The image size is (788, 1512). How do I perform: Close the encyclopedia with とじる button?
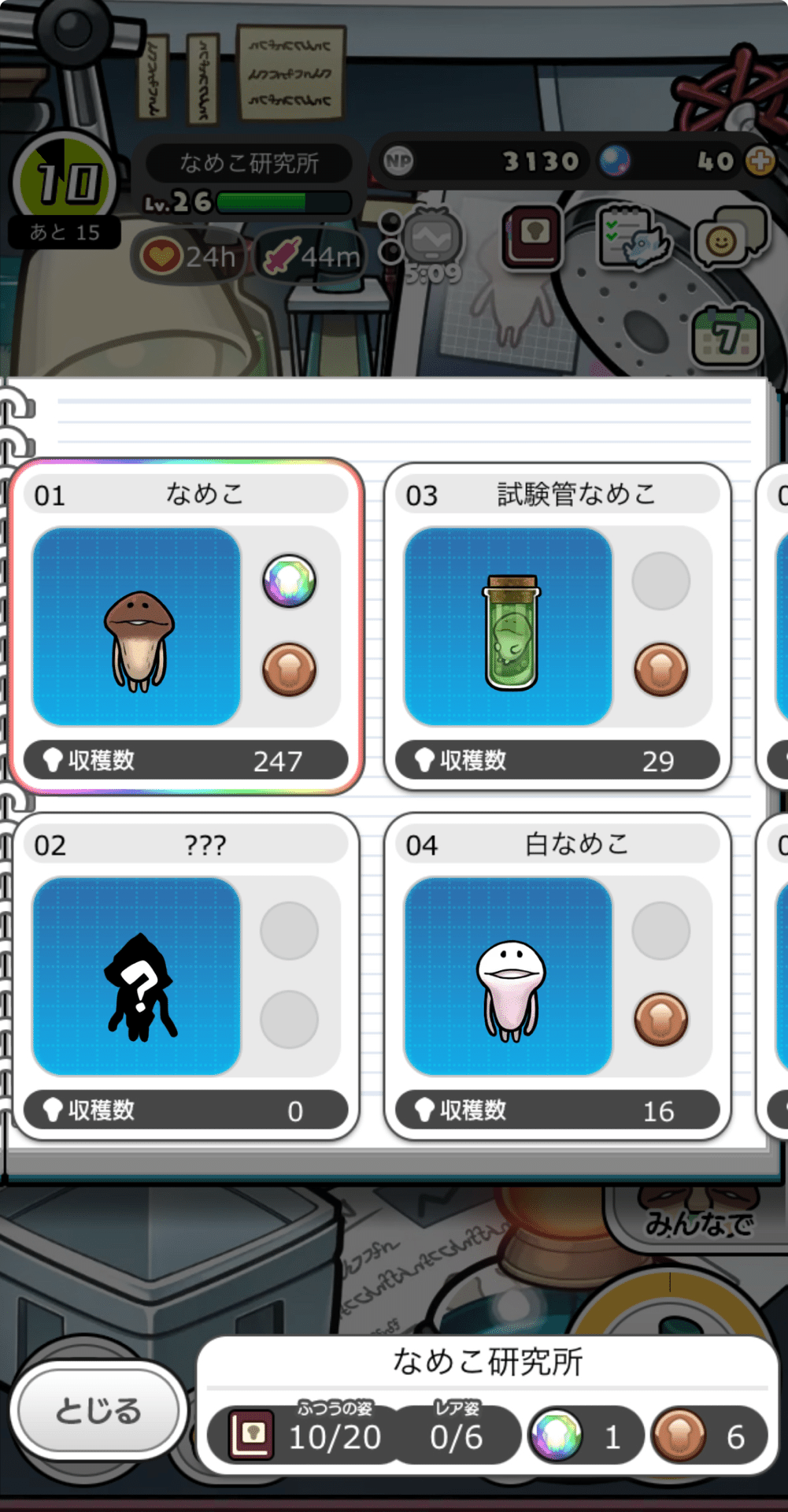coord(98,1410)
